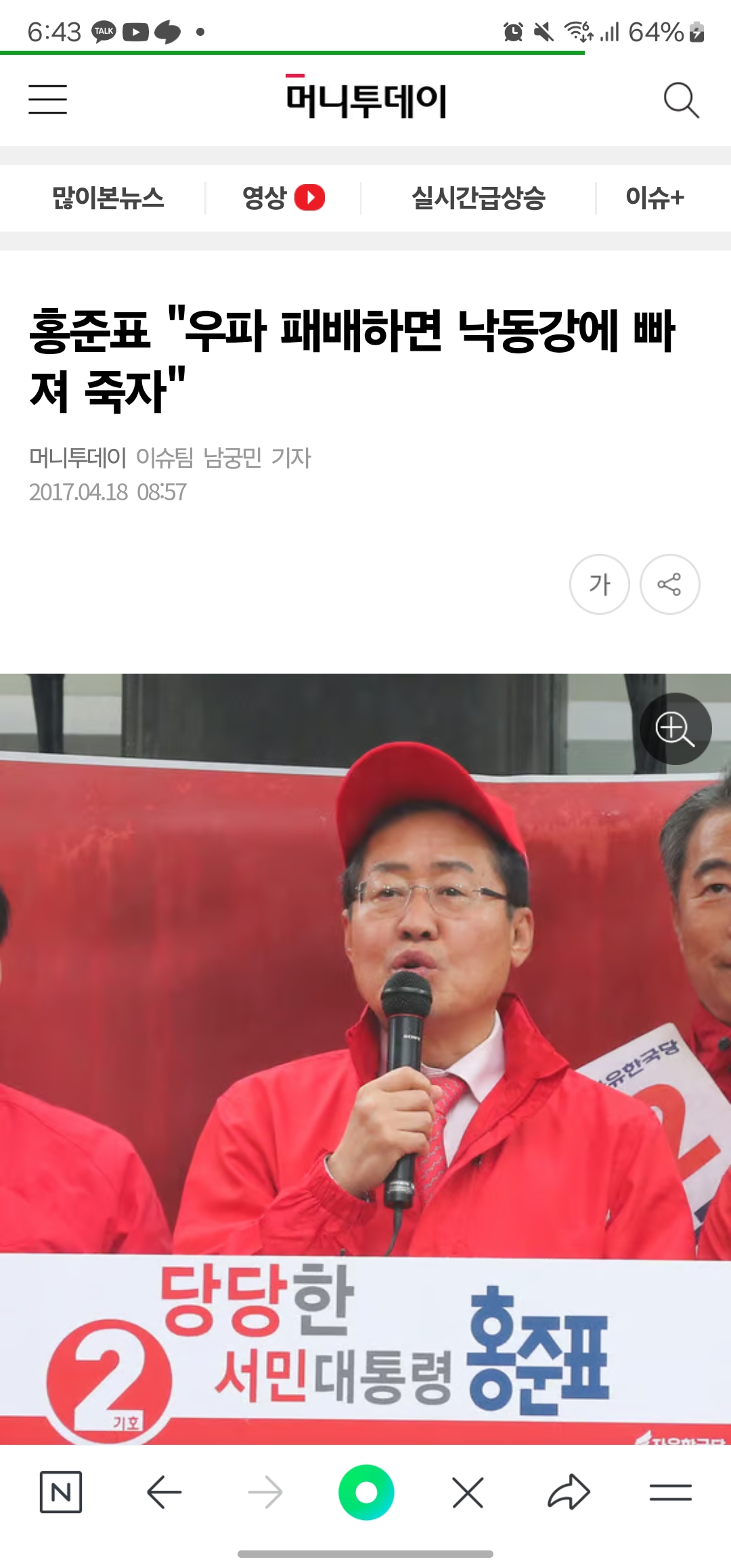Tap the 가 font size button
Image resolution: width=731 pixels, height=1568 pixels.
pos(599,584)
